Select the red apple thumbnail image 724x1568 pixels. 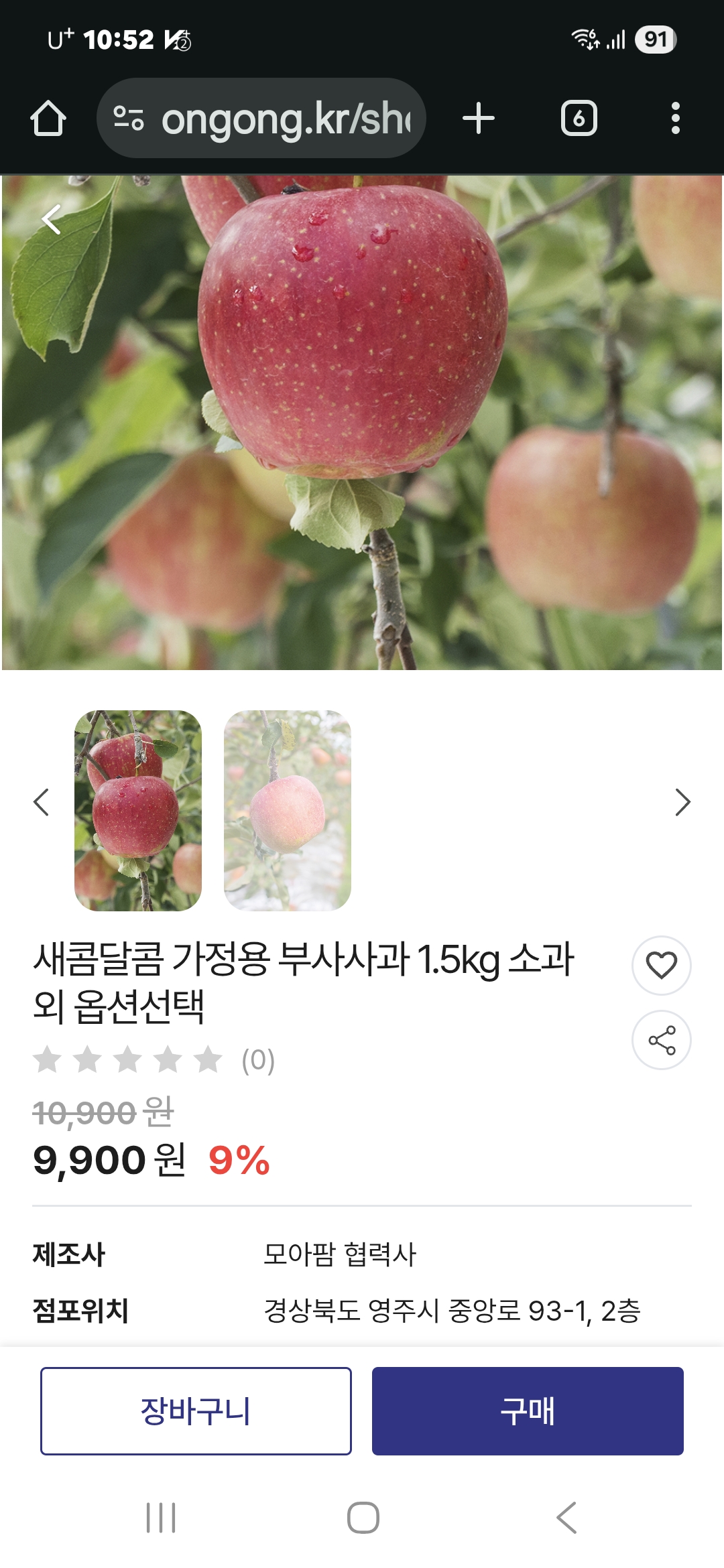(137, 810)
